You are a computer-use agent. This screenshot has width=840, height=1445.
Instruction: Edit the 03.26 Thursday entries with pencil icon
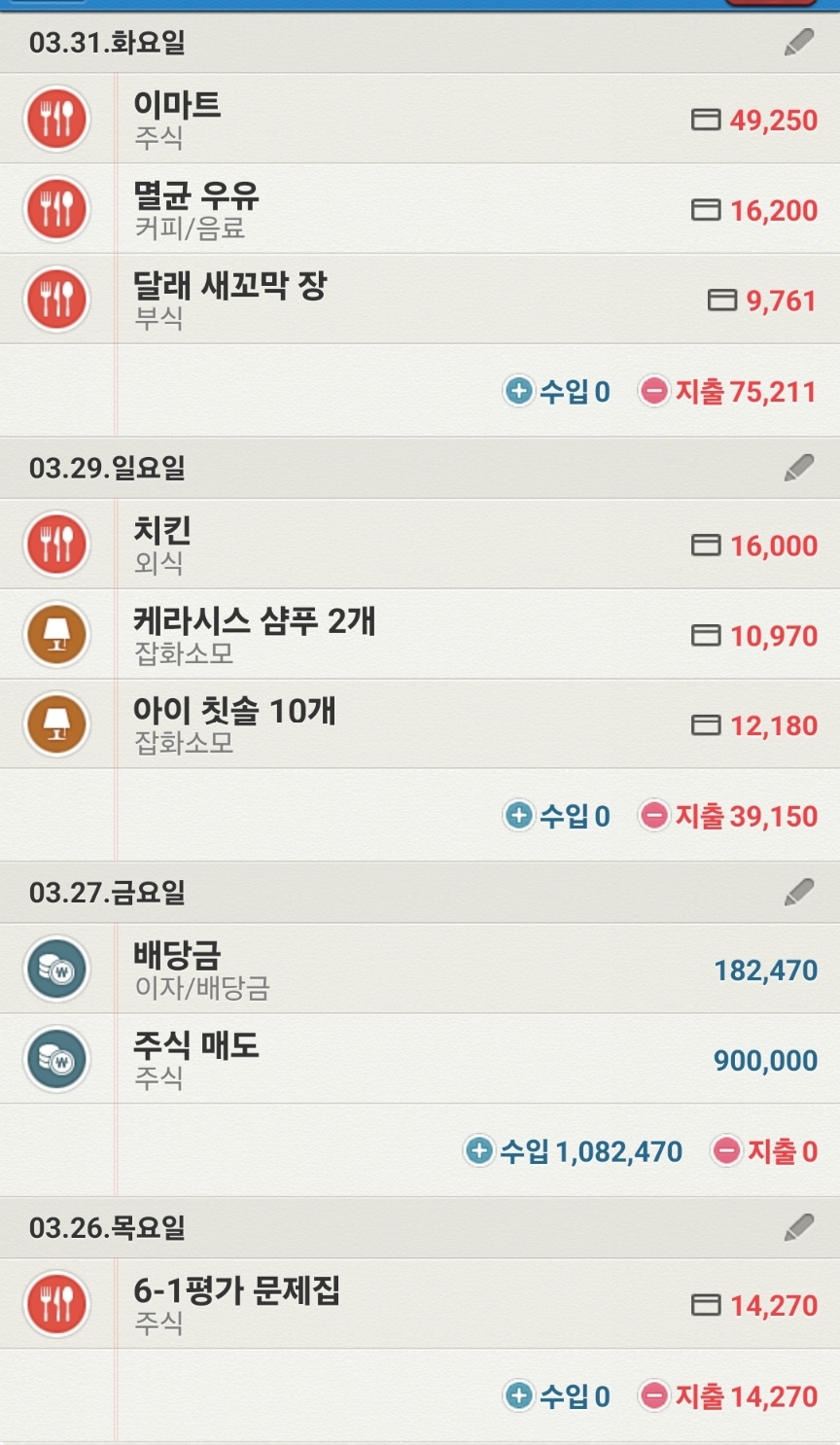798,1227
